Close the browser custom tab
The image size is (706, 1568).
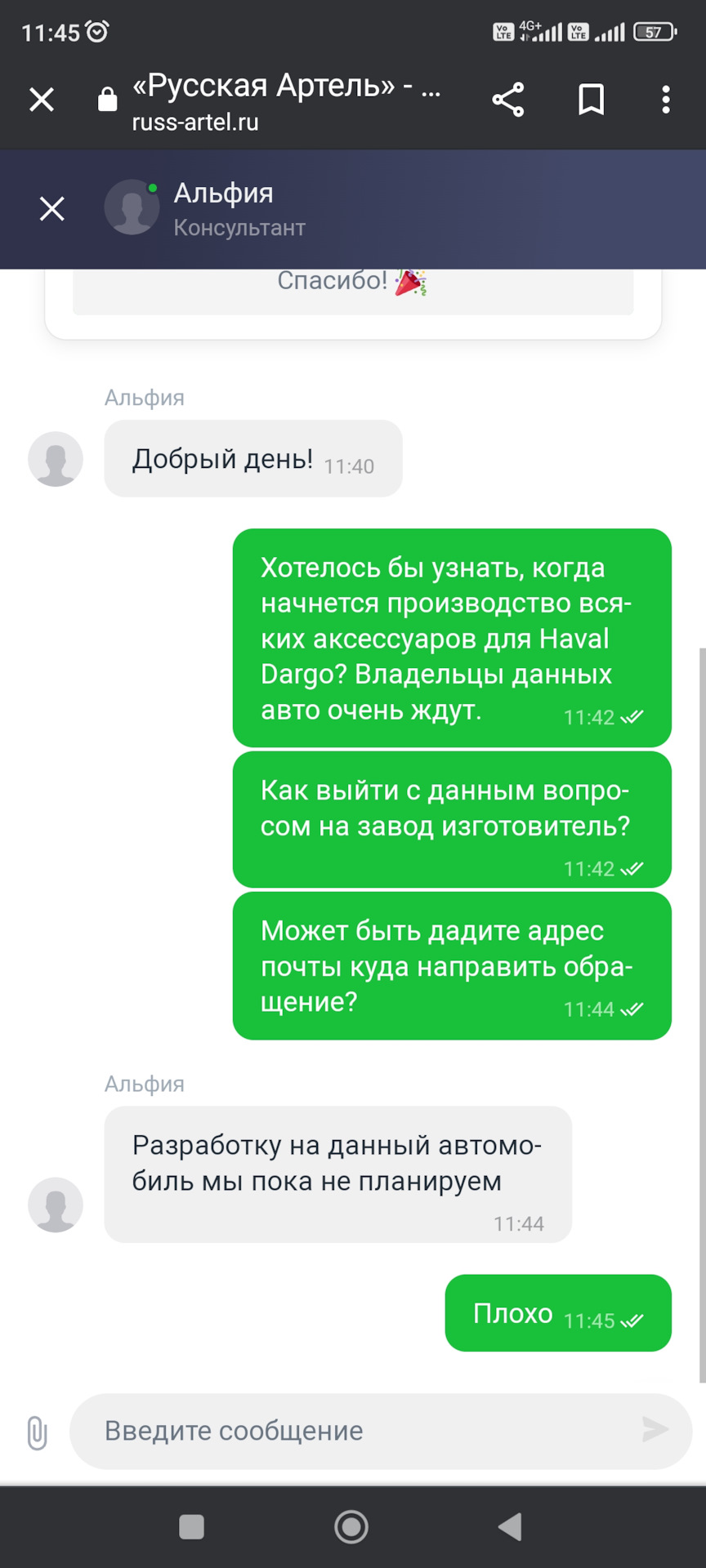tap(42, 100)
